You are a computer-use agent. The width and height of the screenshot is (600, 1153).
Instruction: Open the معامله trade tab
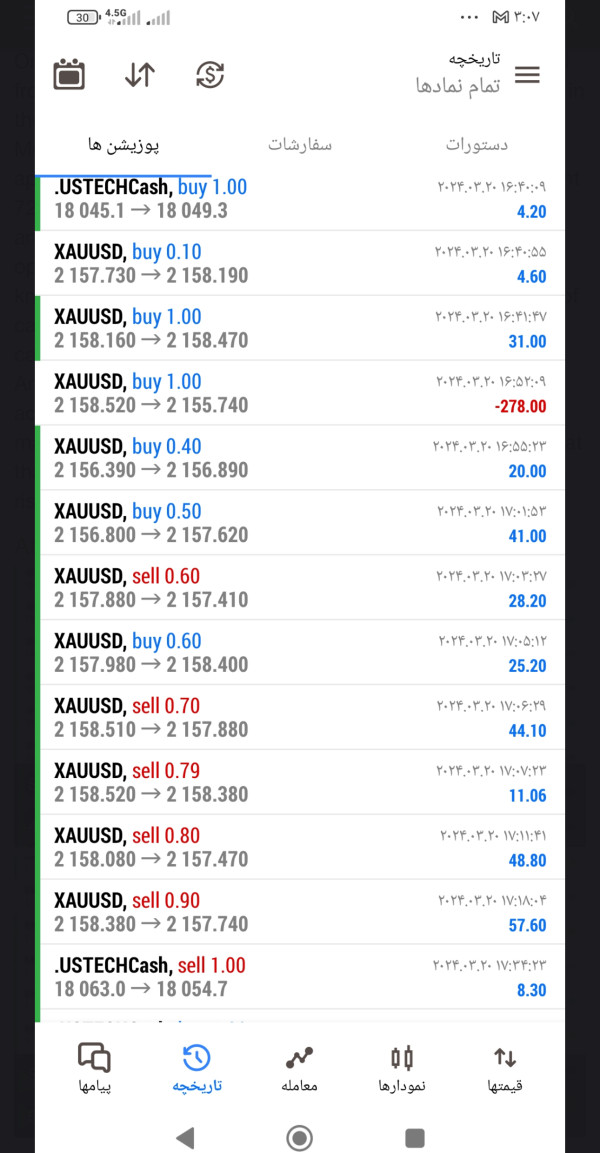(x=299, y=1068)
